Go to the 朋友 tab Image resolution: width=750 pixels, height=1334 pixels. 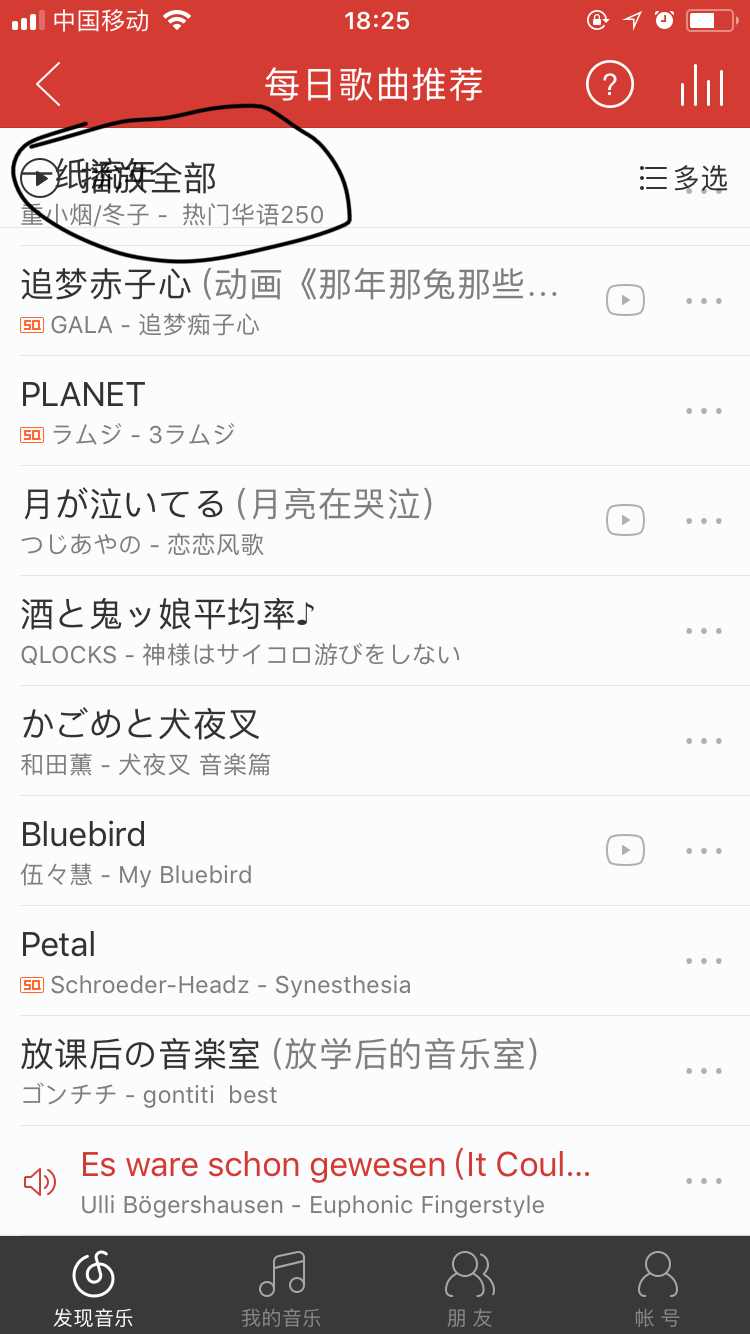pos(469,1288)
